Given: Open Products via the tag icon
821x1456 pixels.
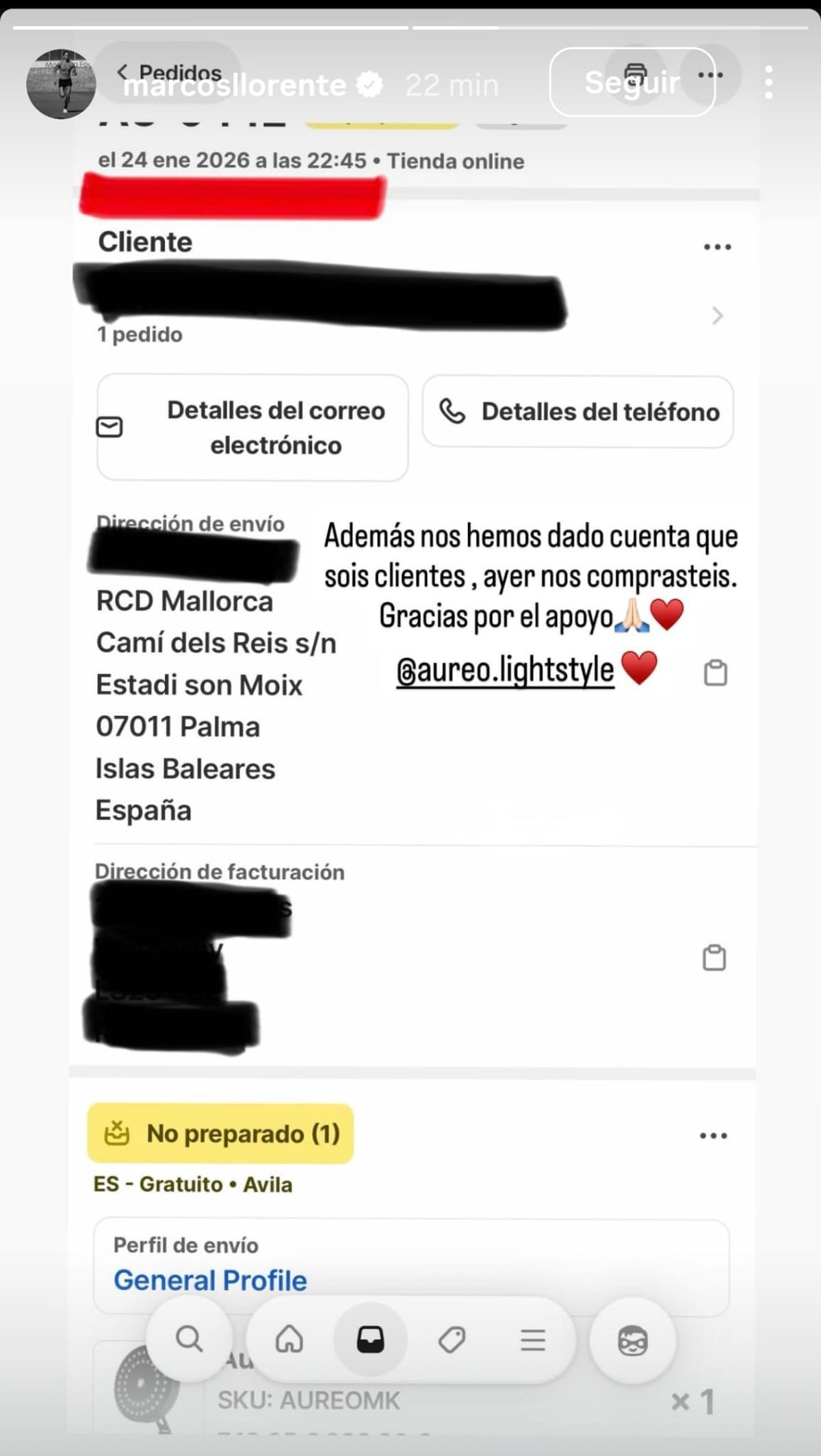Looking at the screenshot, I should 450,1340.
